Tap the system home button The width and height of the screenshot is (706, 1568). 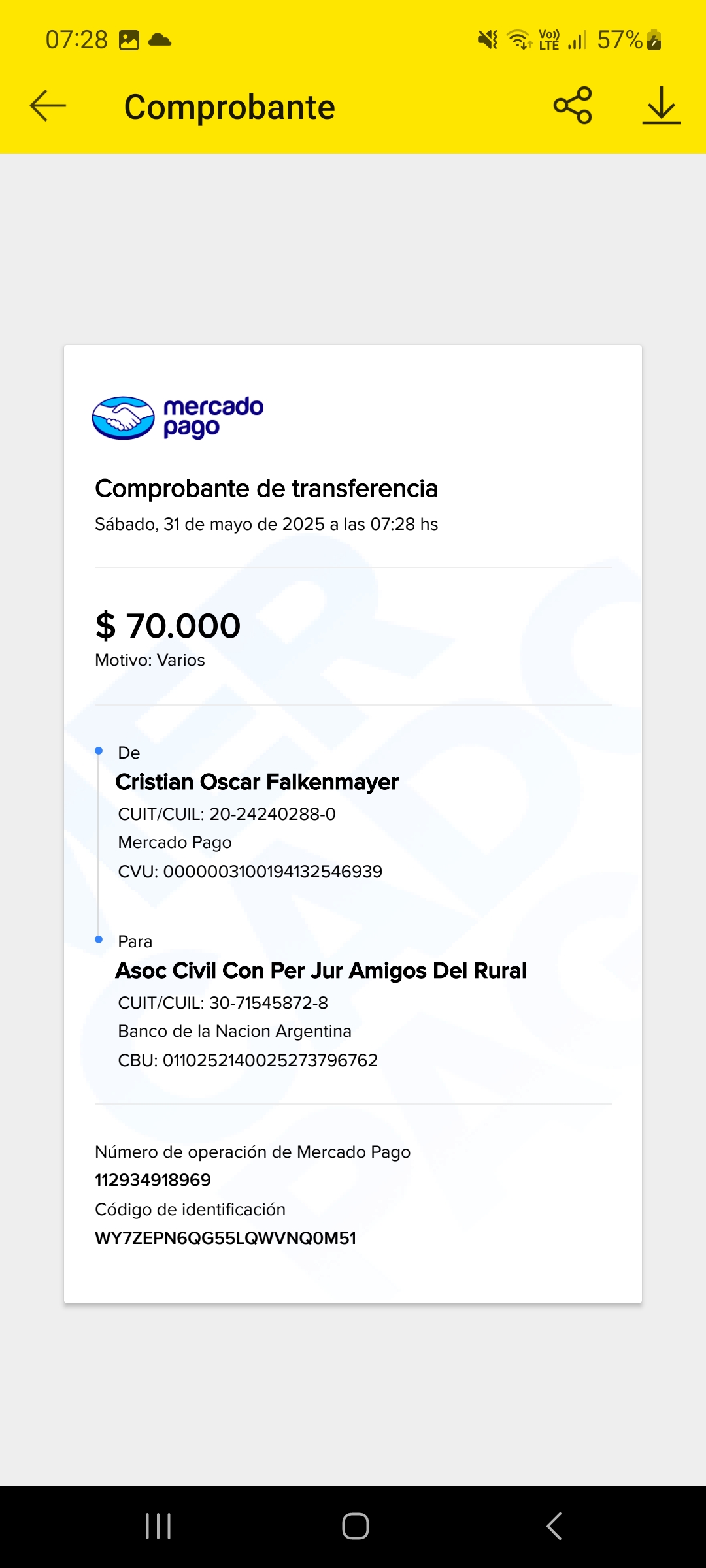(x=355, y=1526)
